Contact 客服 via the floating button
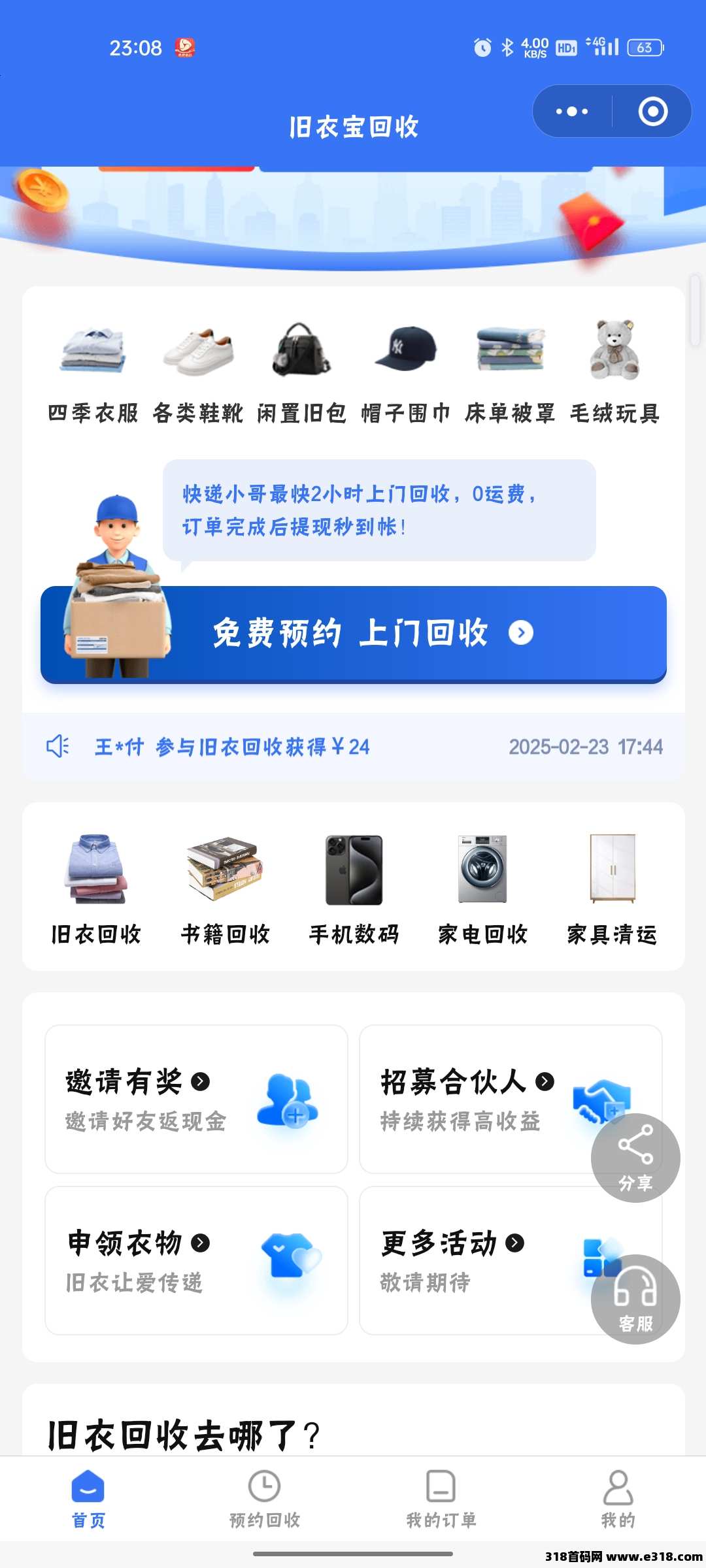The height and width of the screenshot is (1568, 706). click(x=635, y=1299)
